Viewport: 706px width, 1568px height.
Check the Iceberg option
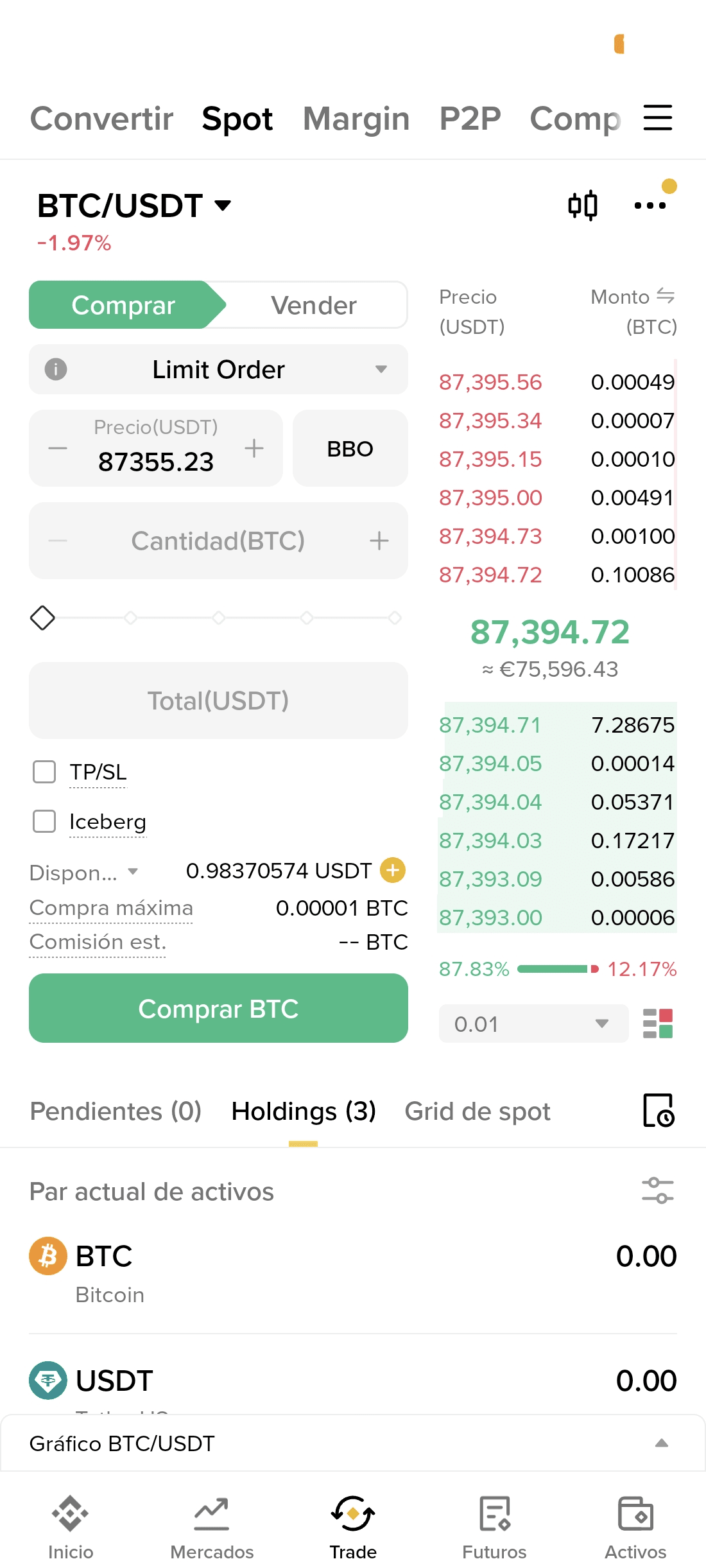click(x=44, y=821)
